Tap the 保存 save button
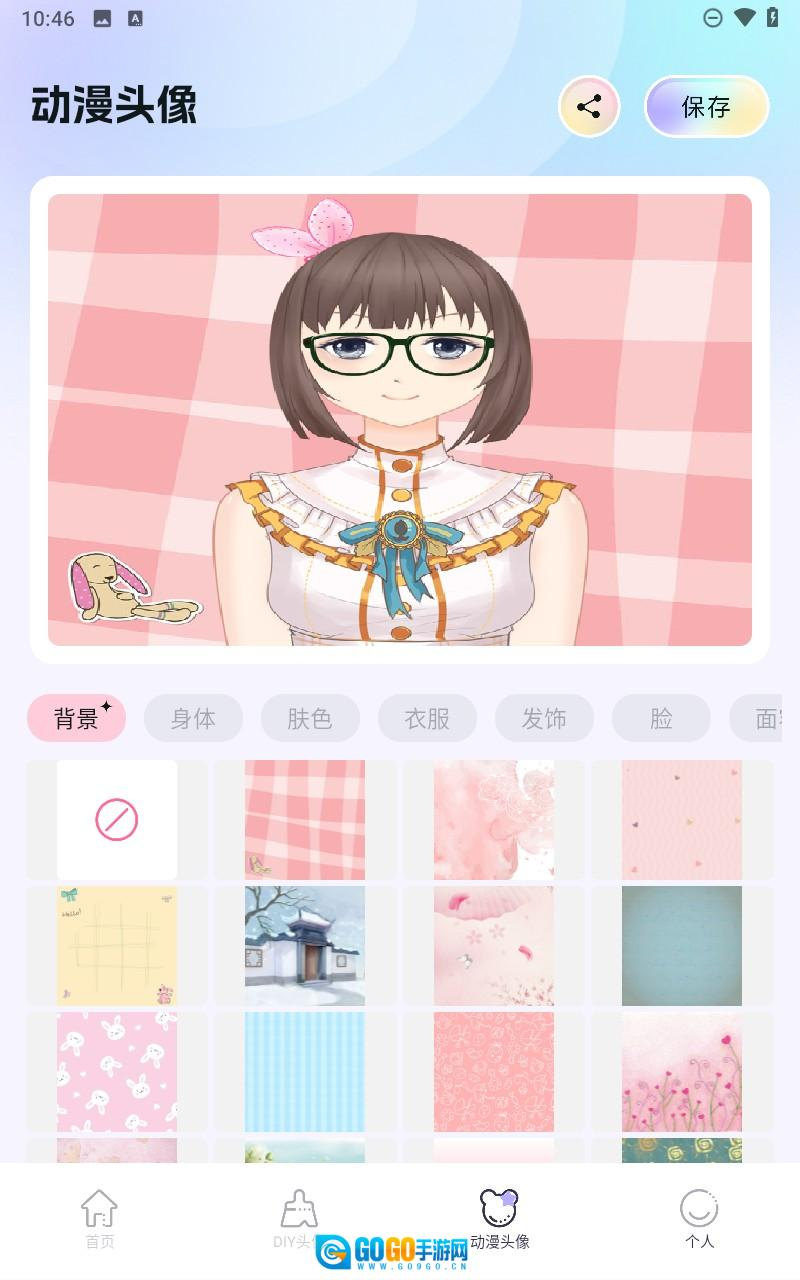800x1280 pixels. tap(706, 107)
